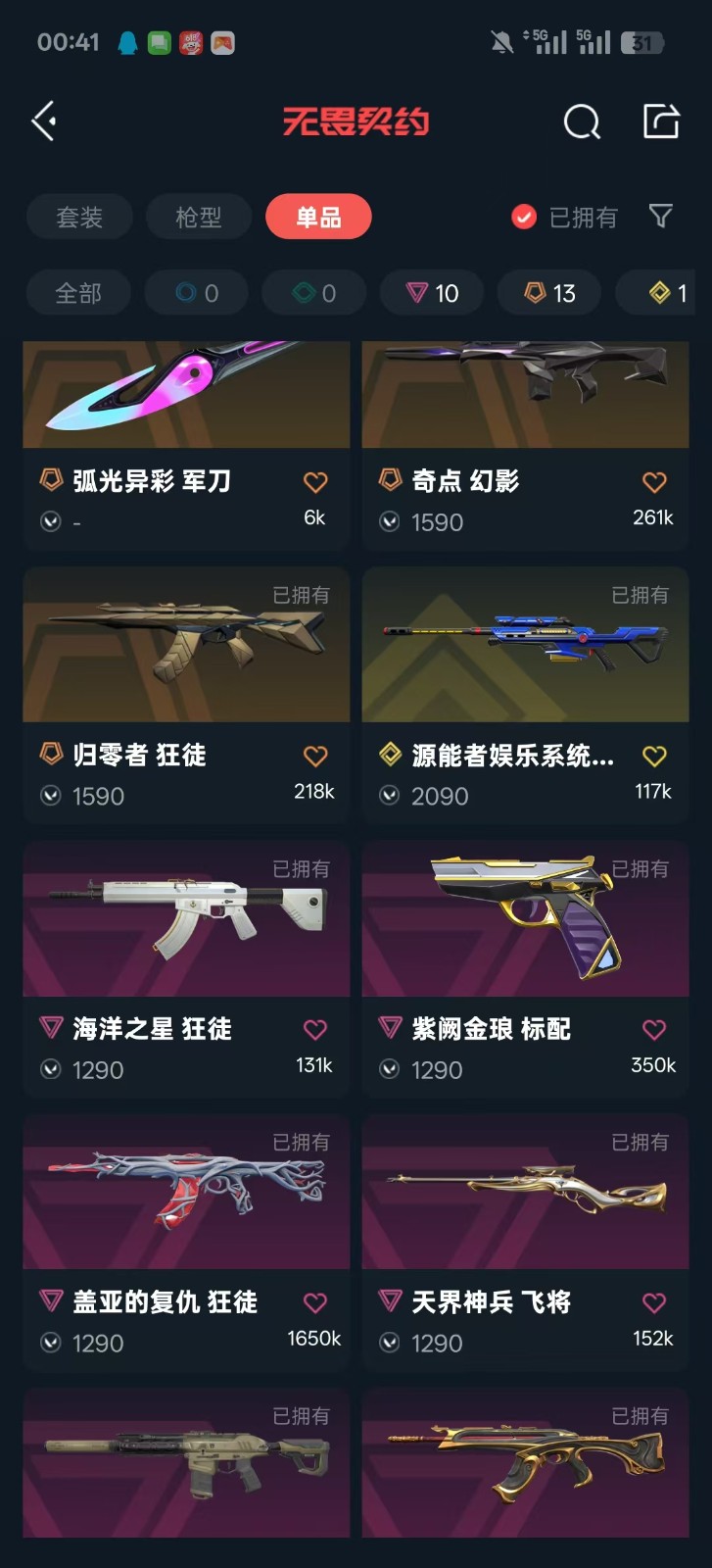The image size is (712, 1568).
Task: Switch to the 套装 tab
Action: [x=79, y=217]
